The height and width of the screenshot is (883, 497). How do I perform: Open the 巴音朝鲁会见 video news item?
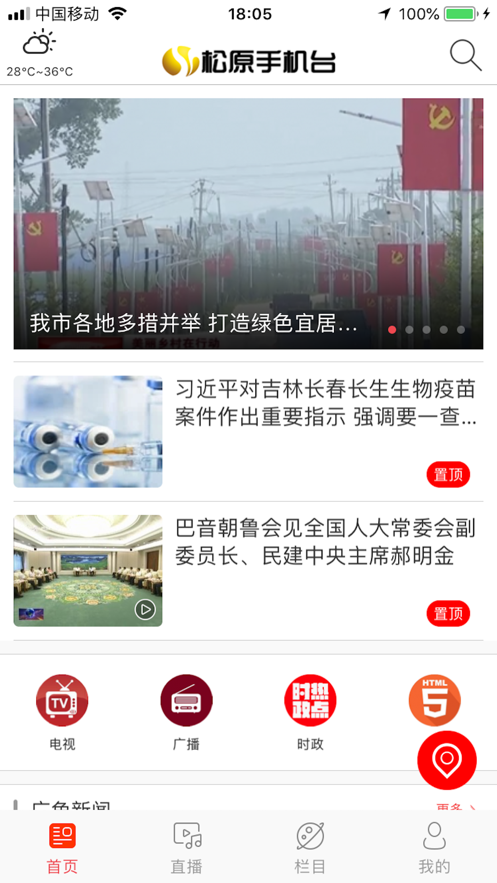[x=248, y=570]
